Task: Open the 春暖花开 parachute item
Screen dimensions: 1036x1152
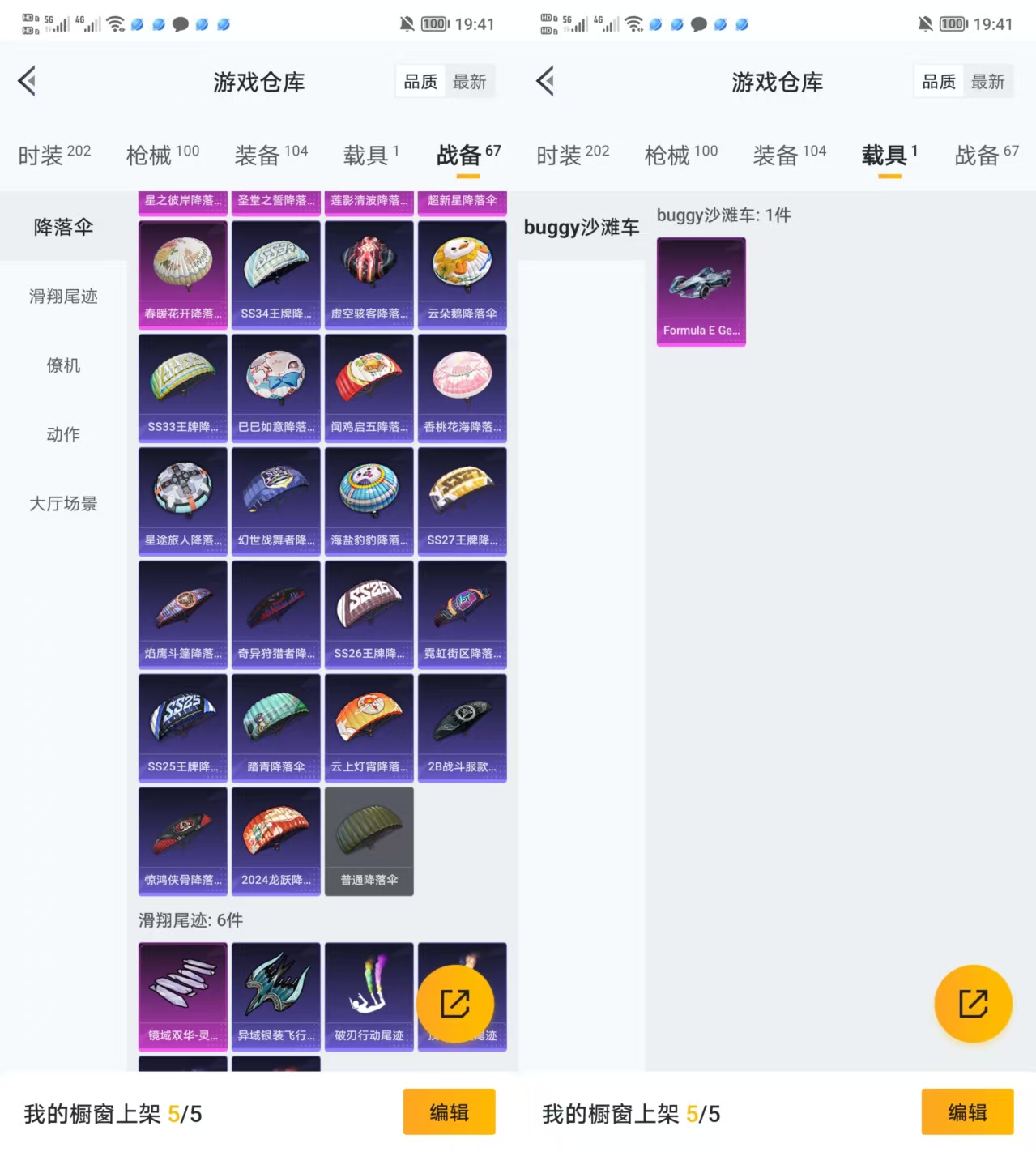Action: [183, 274]
